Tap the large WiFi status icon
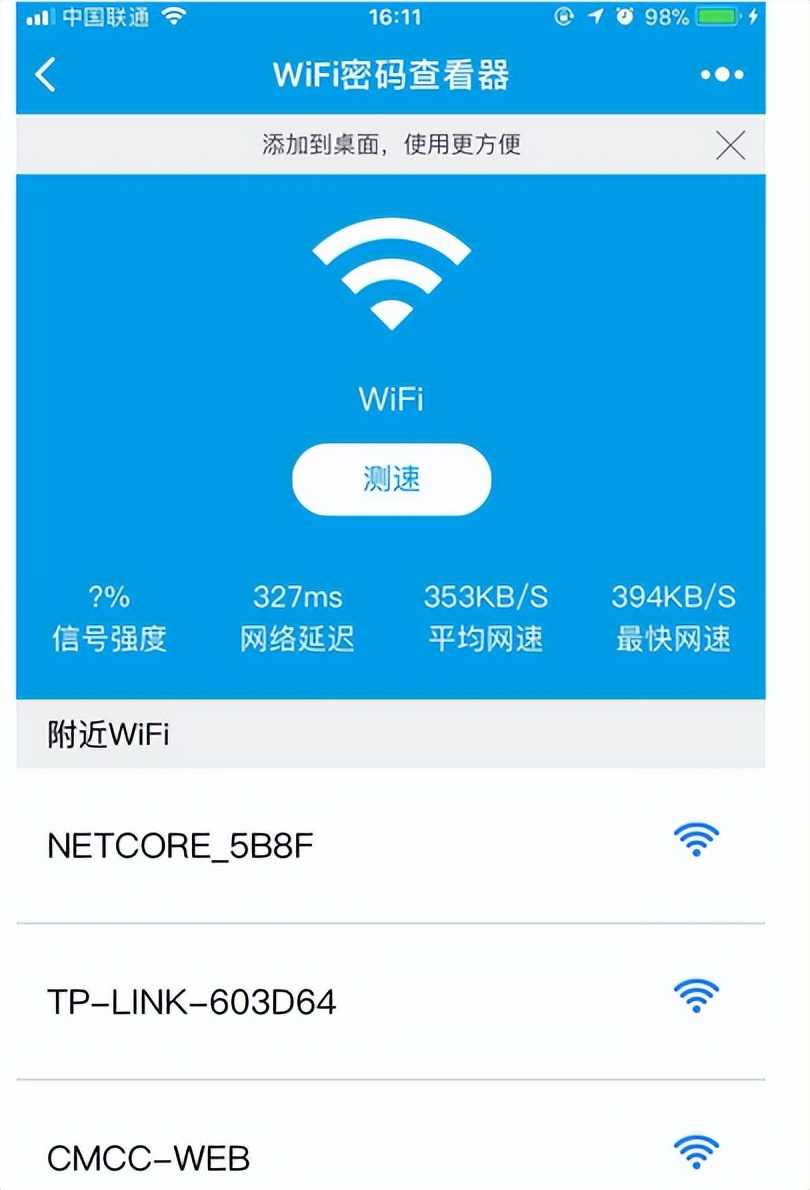This screenshot has height=1190, width=810. (x=390, y=270)
